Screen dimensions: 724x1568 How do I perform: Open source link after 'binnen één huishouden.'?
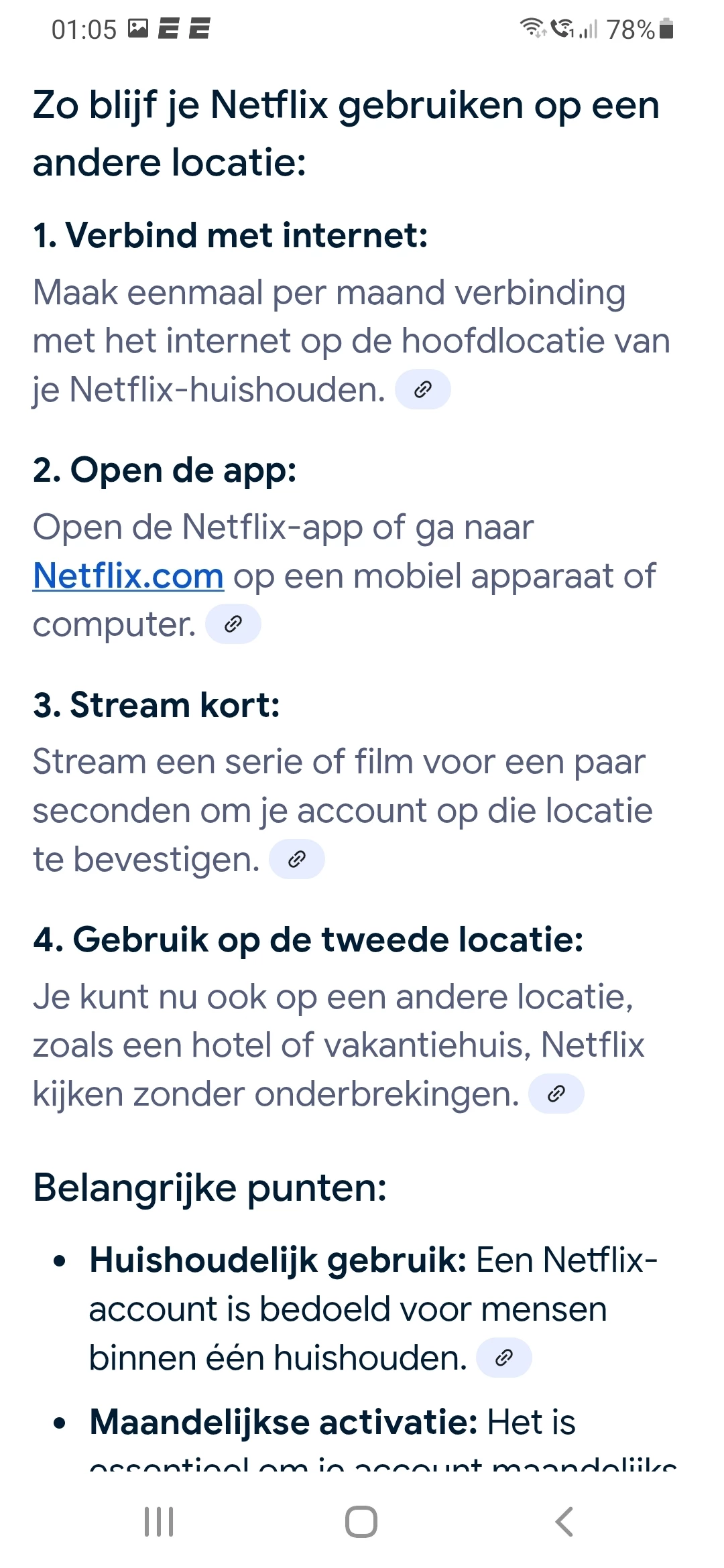tap(503, 1358)
